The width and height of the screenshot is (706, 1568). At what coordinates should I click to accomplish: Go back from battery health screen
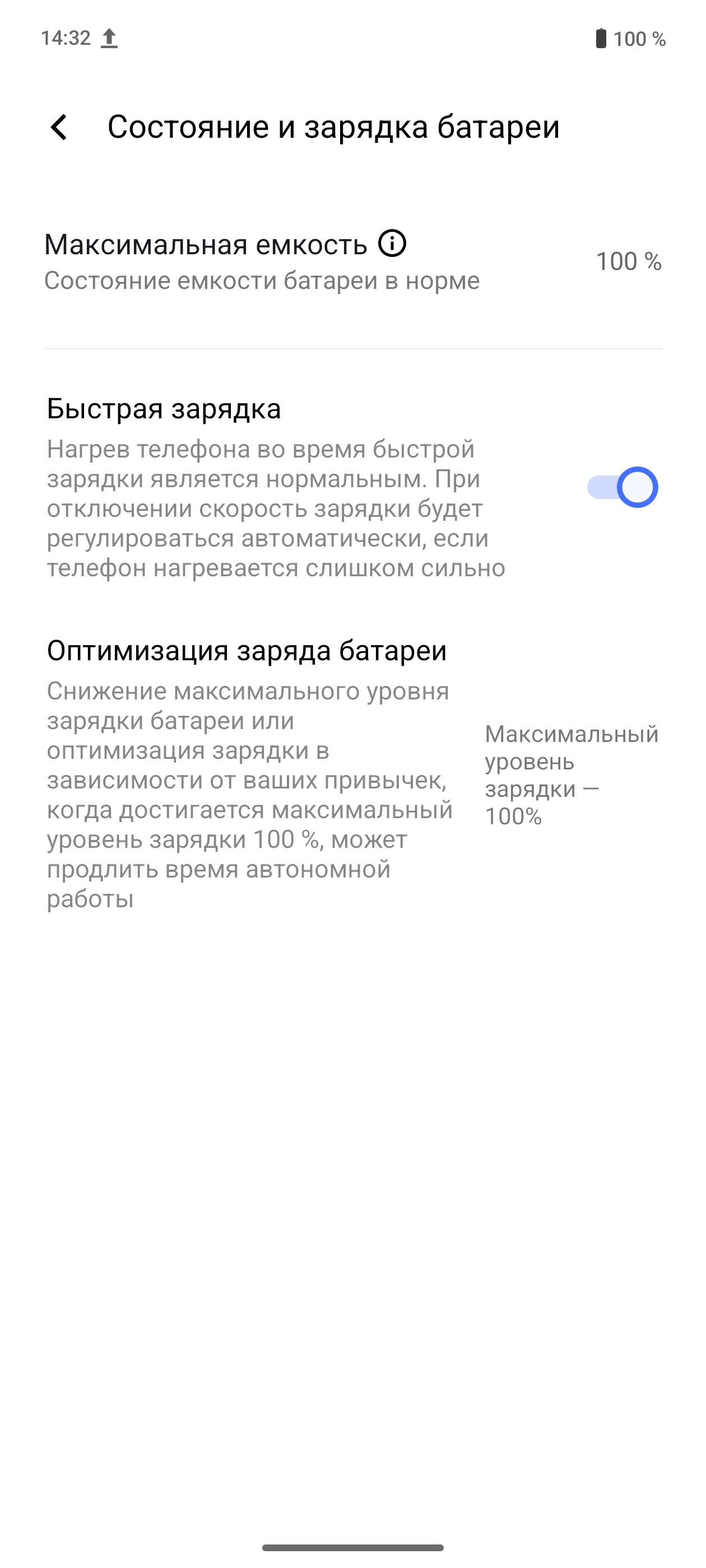pyautogui.click(x=59, y=127)
